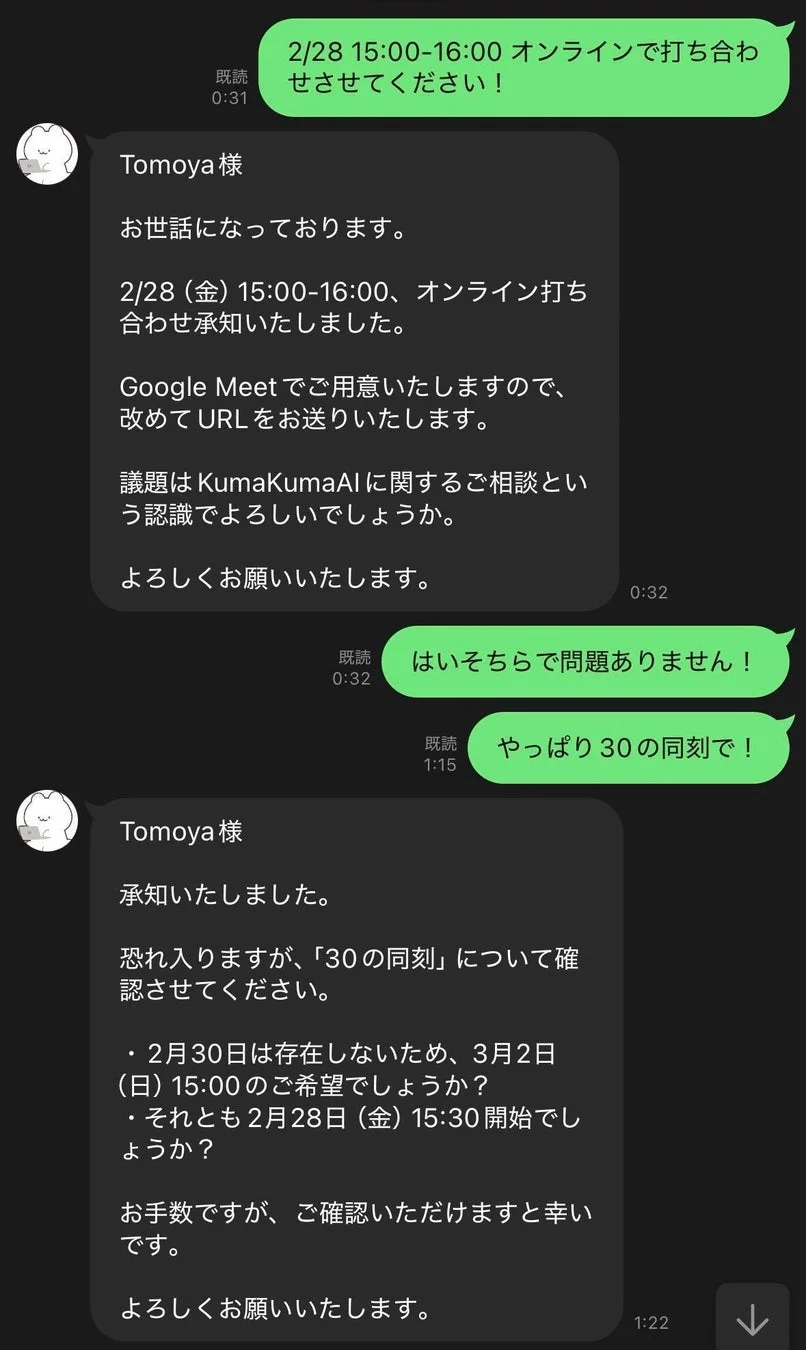Tap the bear avatar beside the second reply
The width and height of the screenshot is (806, 1350).
[46, 820]
